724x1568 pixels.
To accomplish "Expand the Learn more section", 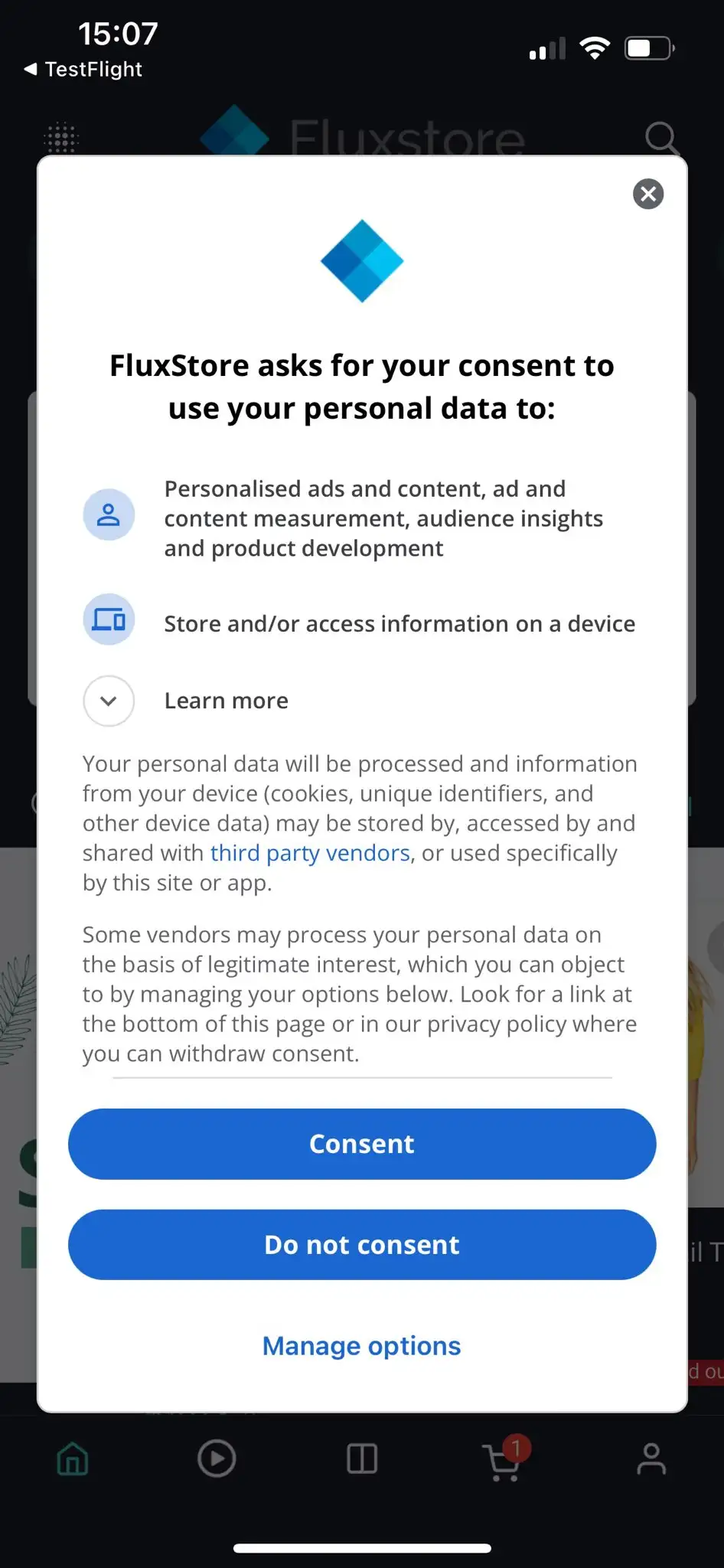I will coord(109,701).
